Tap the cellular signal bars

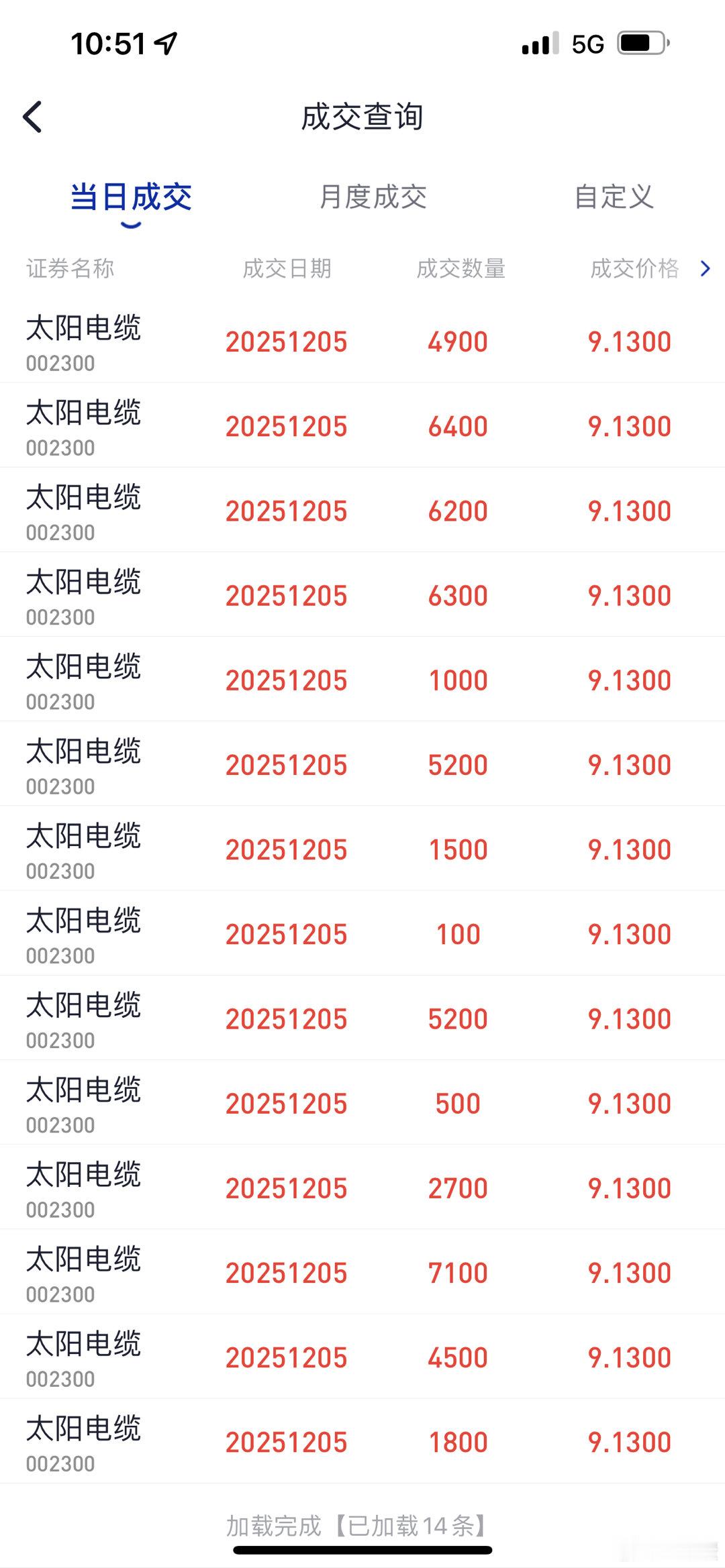pos(541,42)
